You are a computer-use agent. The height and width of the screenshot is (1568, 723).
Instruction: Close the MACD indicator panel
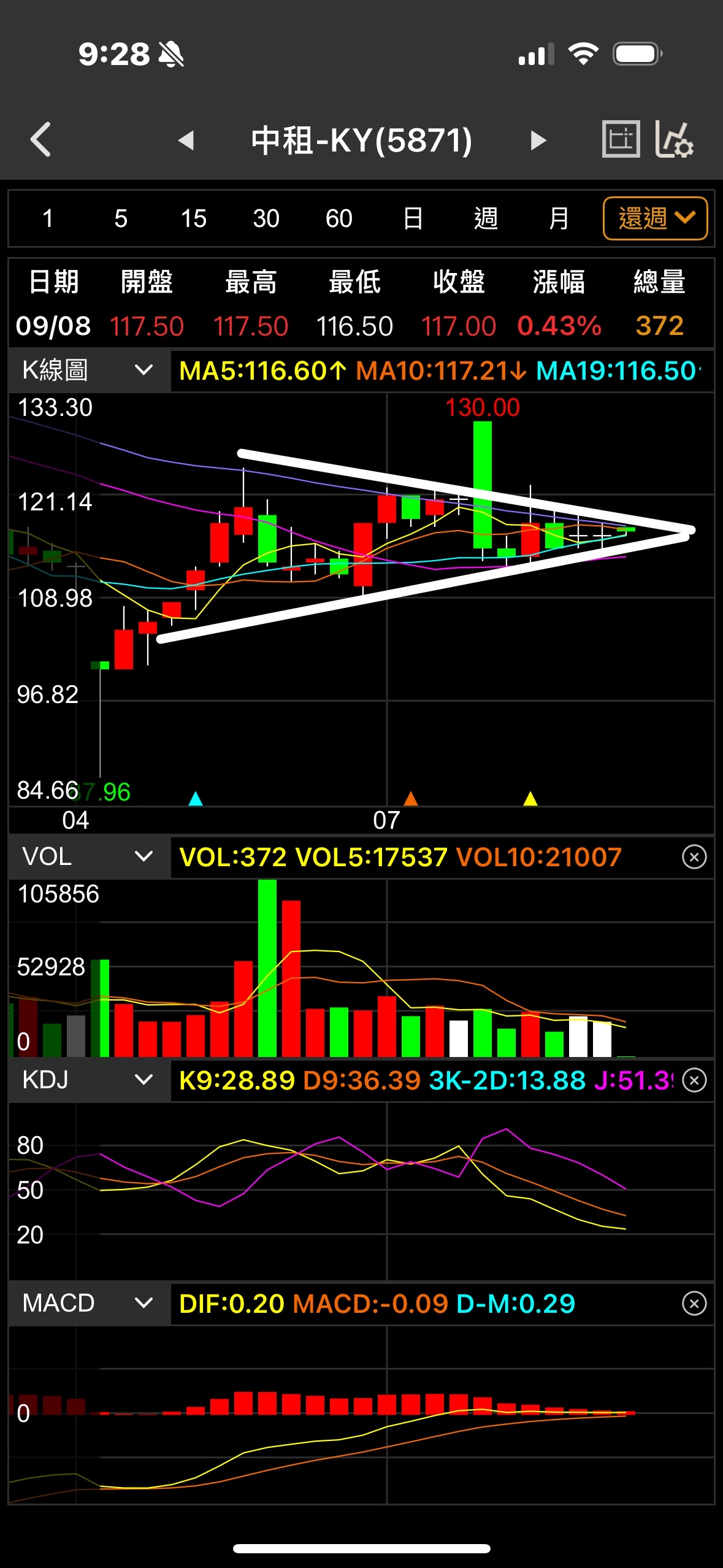tap(694, 1303)
